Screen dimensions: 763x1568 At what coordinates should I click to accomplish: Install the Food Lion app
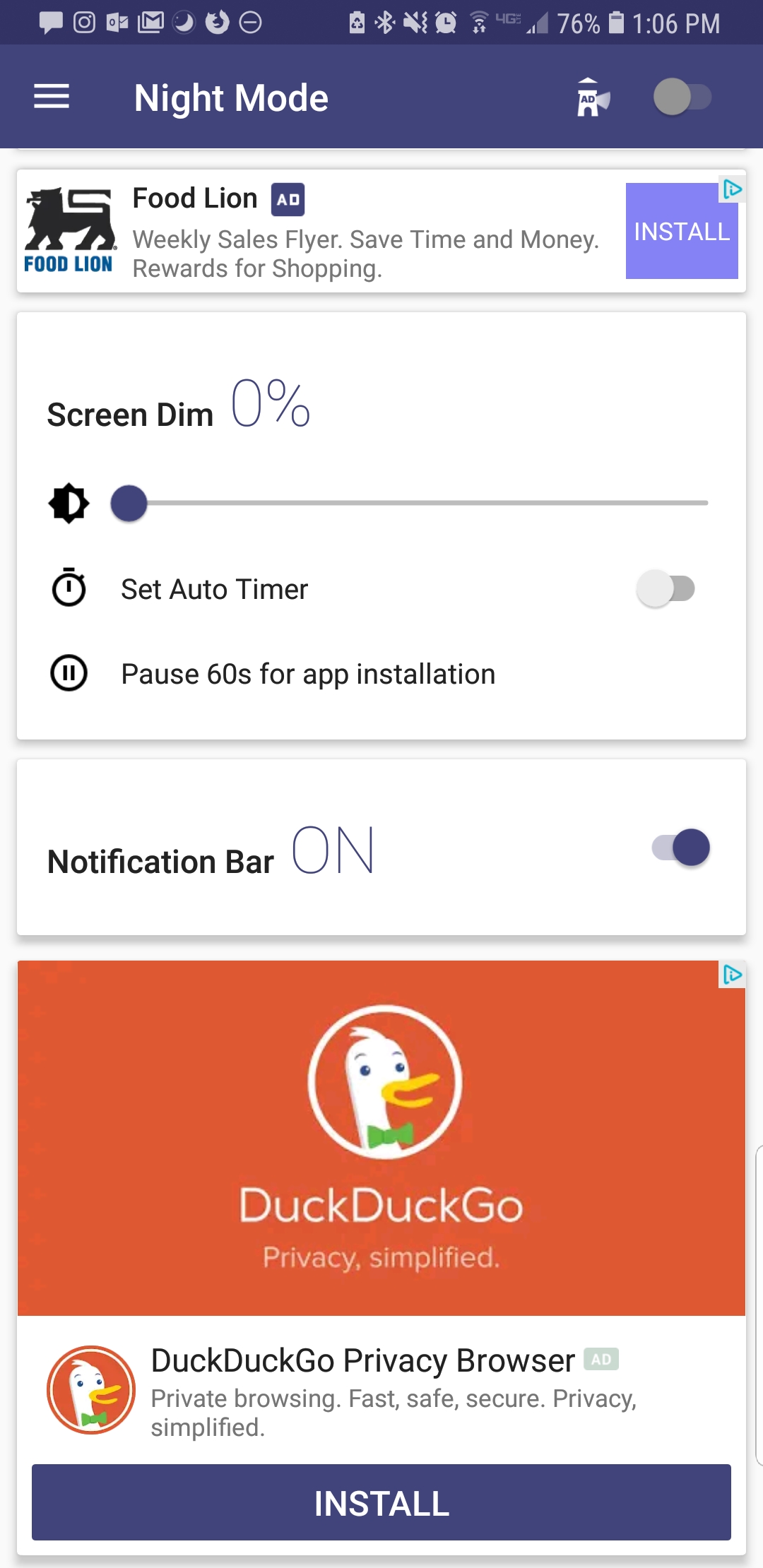tap(680, 231)
